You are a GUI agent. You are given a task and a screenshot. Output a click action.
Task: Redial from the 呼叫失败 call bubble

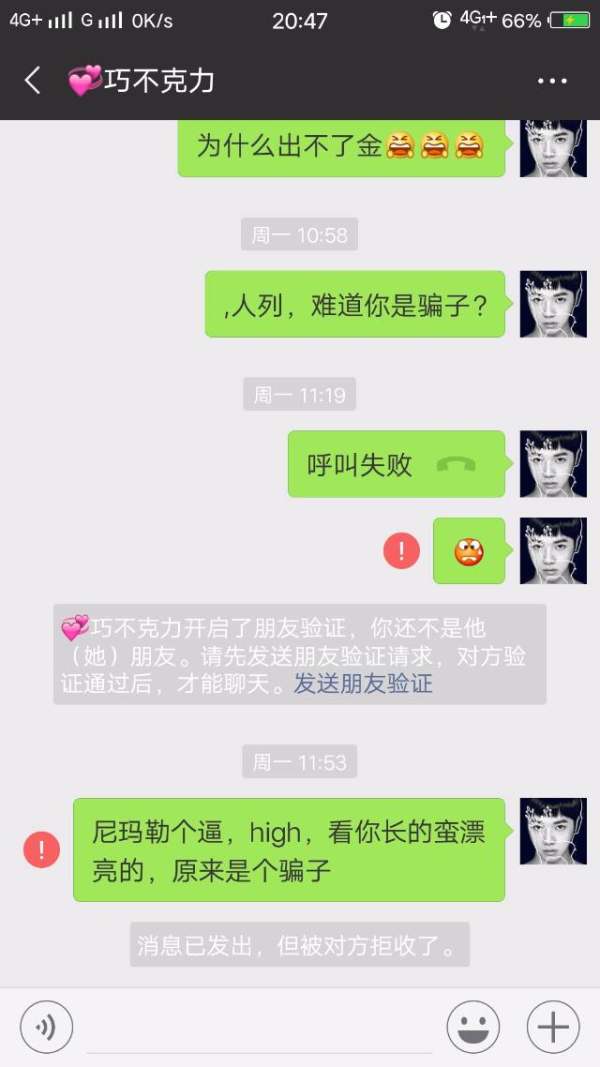pos(396,464)
